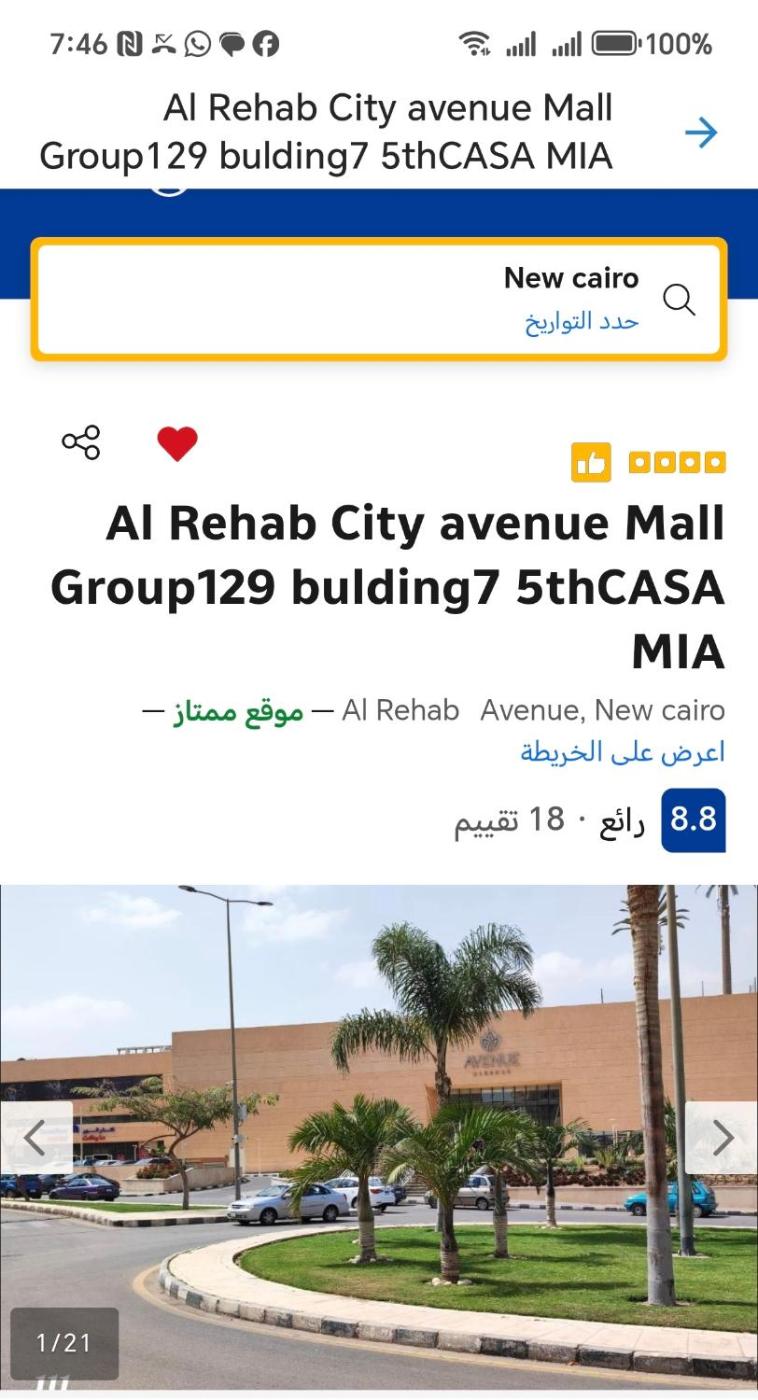Open the New cairo search box
Image resolution: width=758 pixels, height=1400 pixels.
coord(379,299)
